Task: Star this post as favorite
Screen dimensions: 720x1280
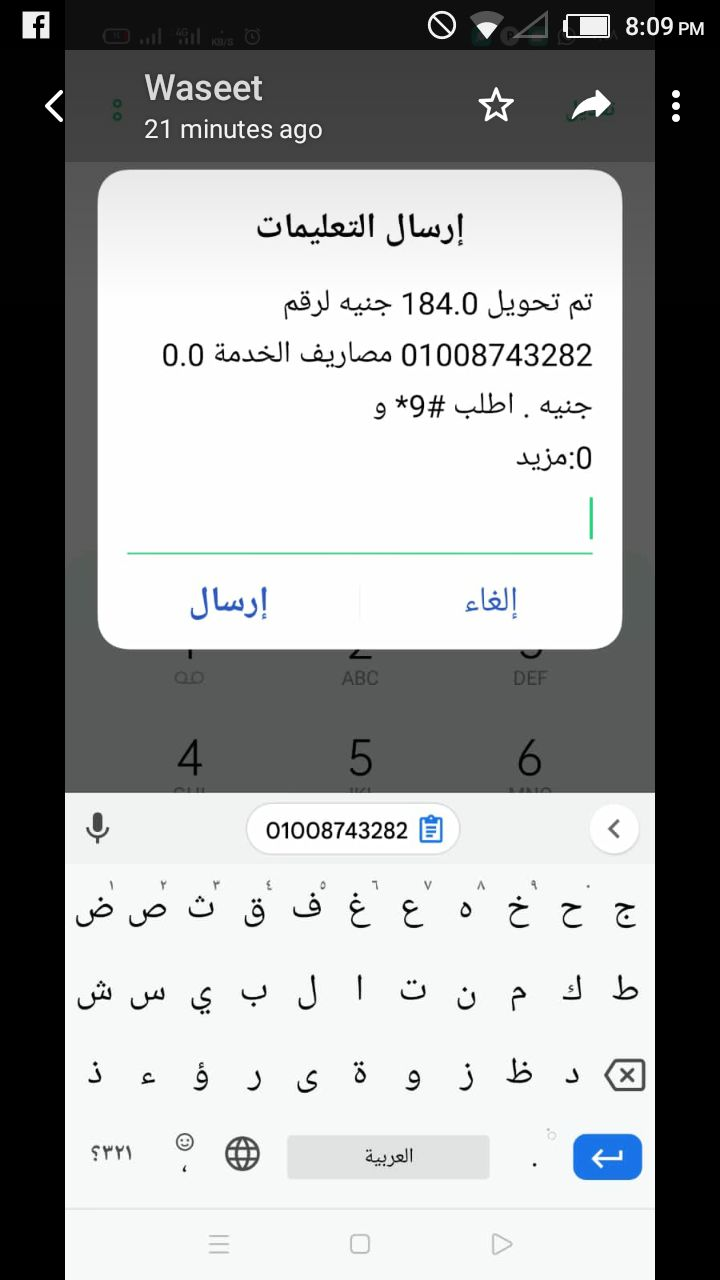Action: 496,105
